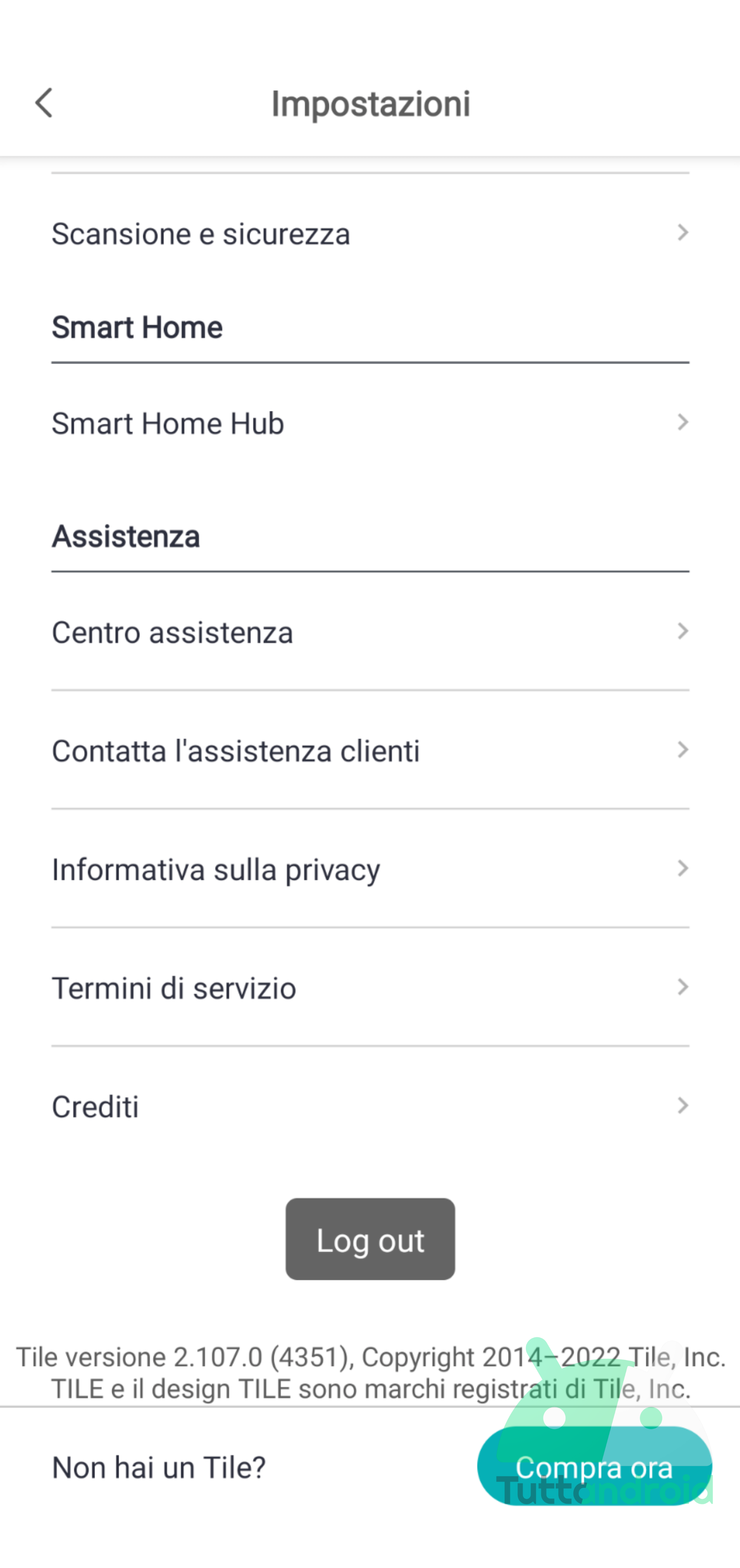Open Scansione e sicurezza settings
The image size is (740, 1568).
[370, 234]
